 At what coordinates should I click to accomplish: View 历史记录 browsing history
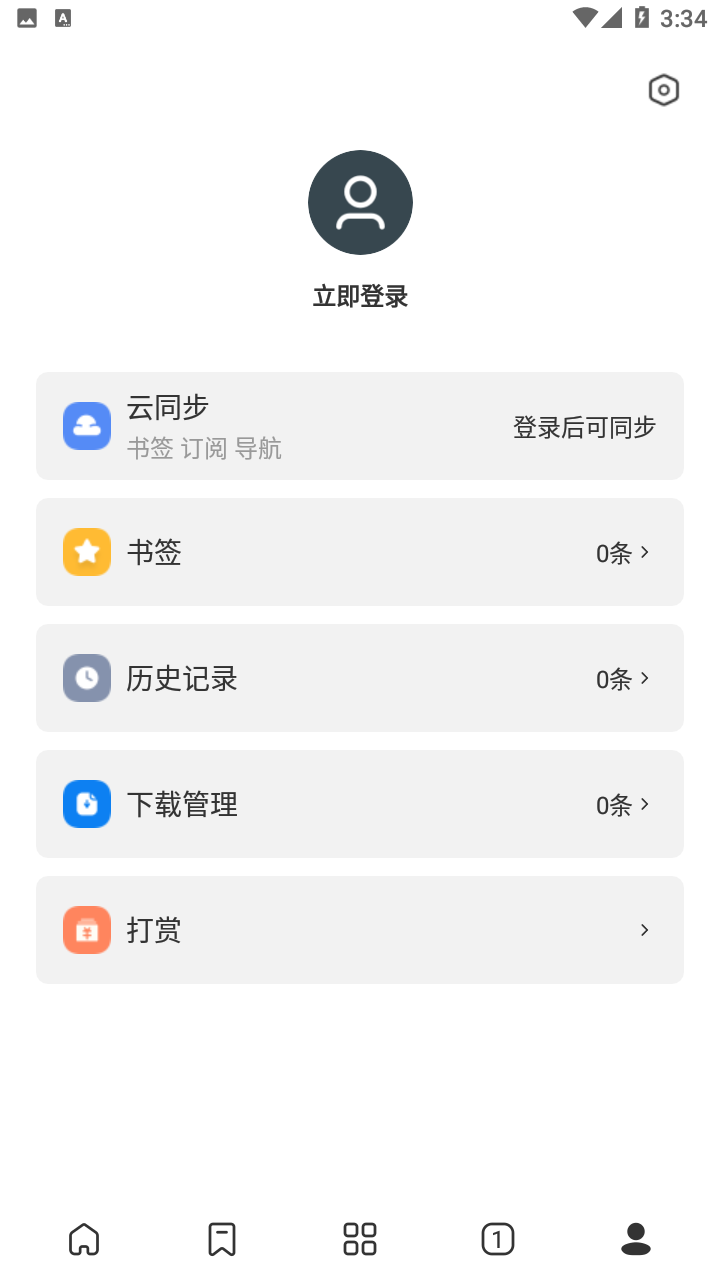pos(360,678)
